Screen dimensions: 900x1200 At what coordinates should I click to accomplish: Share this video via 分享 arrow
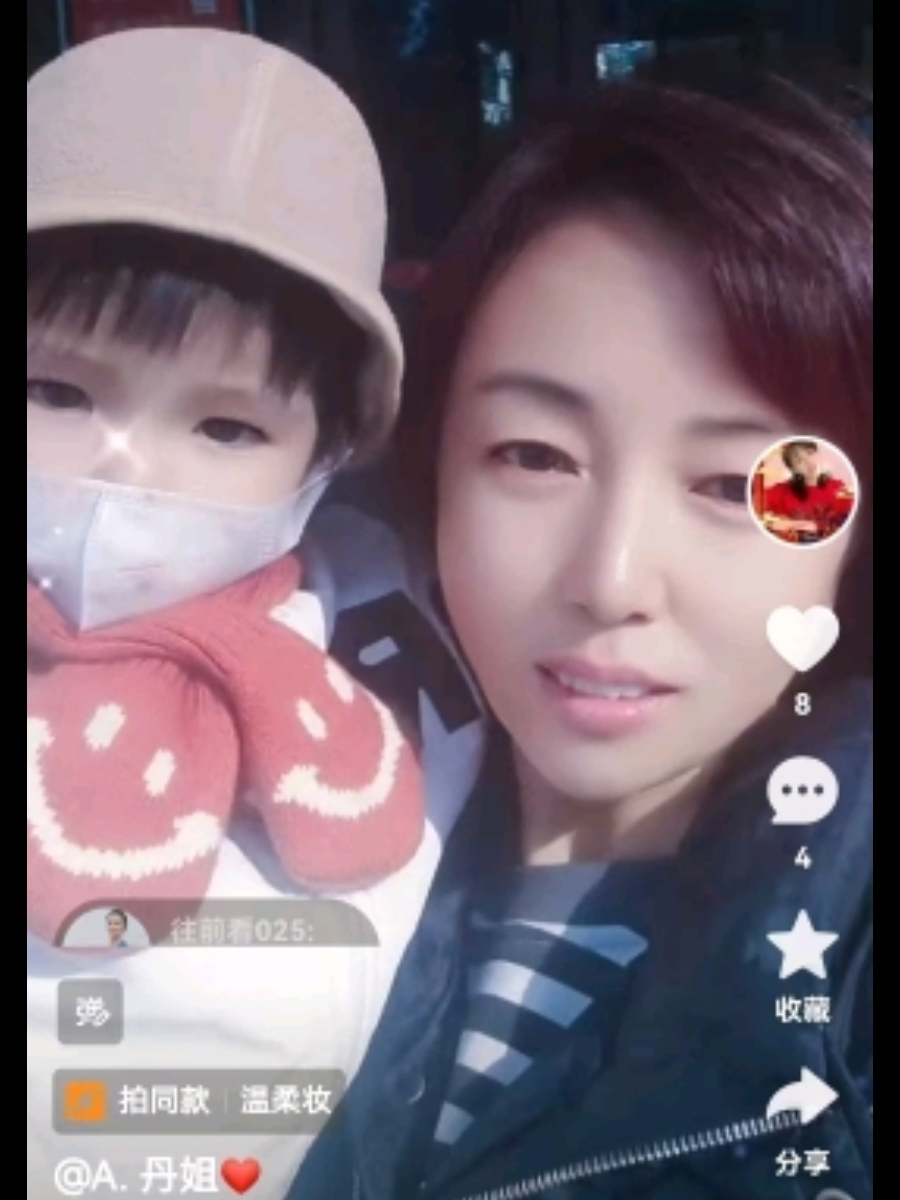click(x=802, y=1099)
